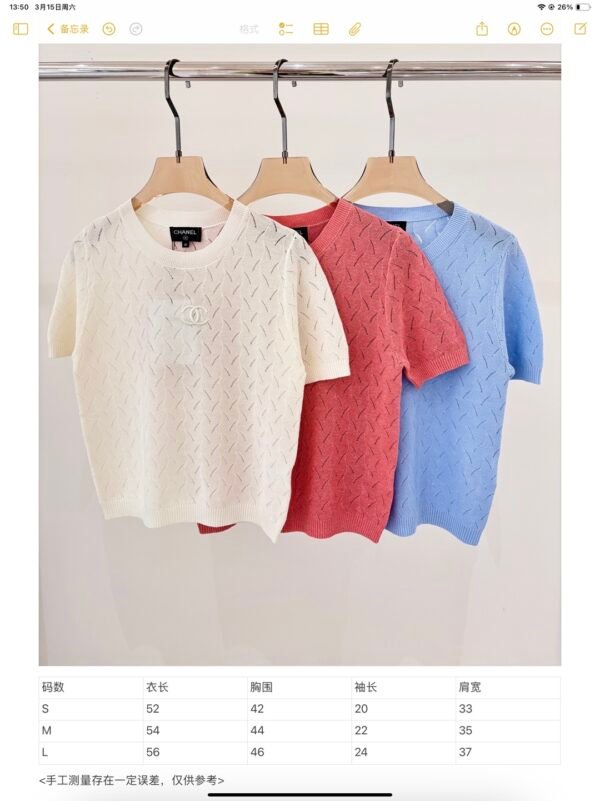The width and height of the screenshot is (600, 801).
Task: Insert a table into the note
Action: click(x=320, y=29)
